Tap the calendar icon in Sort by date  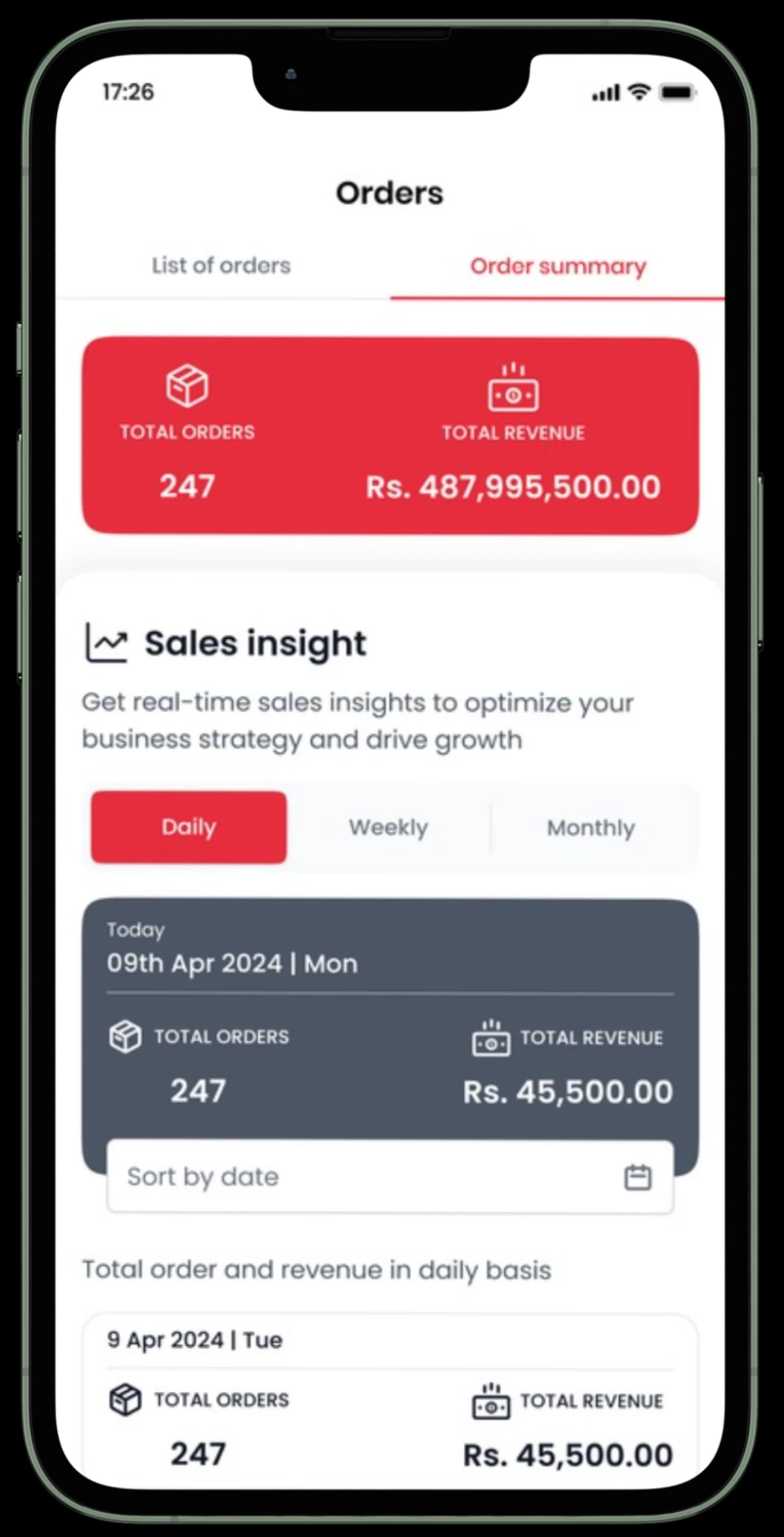pos(637,1178)
